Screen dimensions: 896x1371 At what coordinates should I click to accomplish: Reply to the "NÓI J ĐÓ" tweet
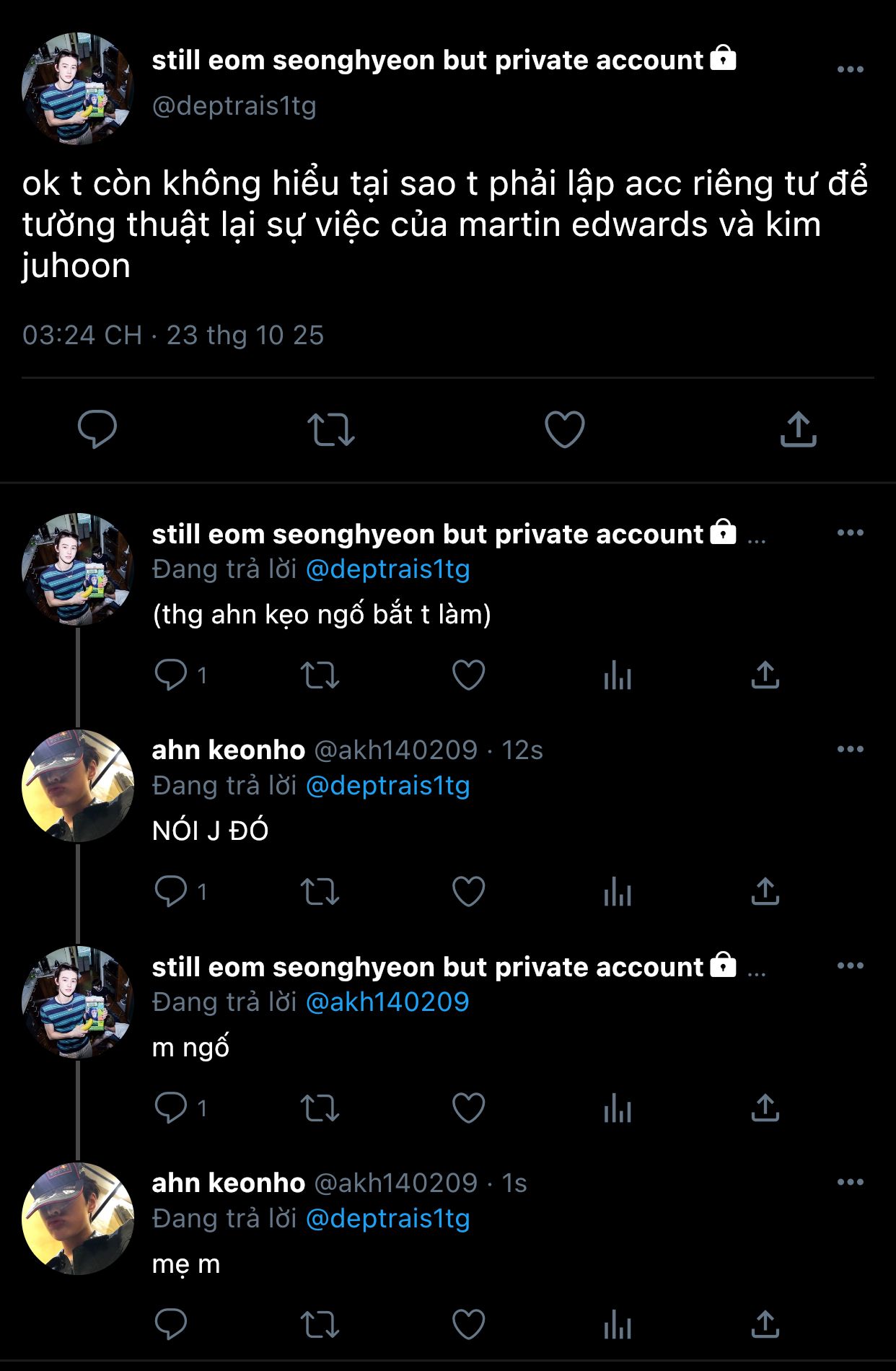(x=171, y=892)
